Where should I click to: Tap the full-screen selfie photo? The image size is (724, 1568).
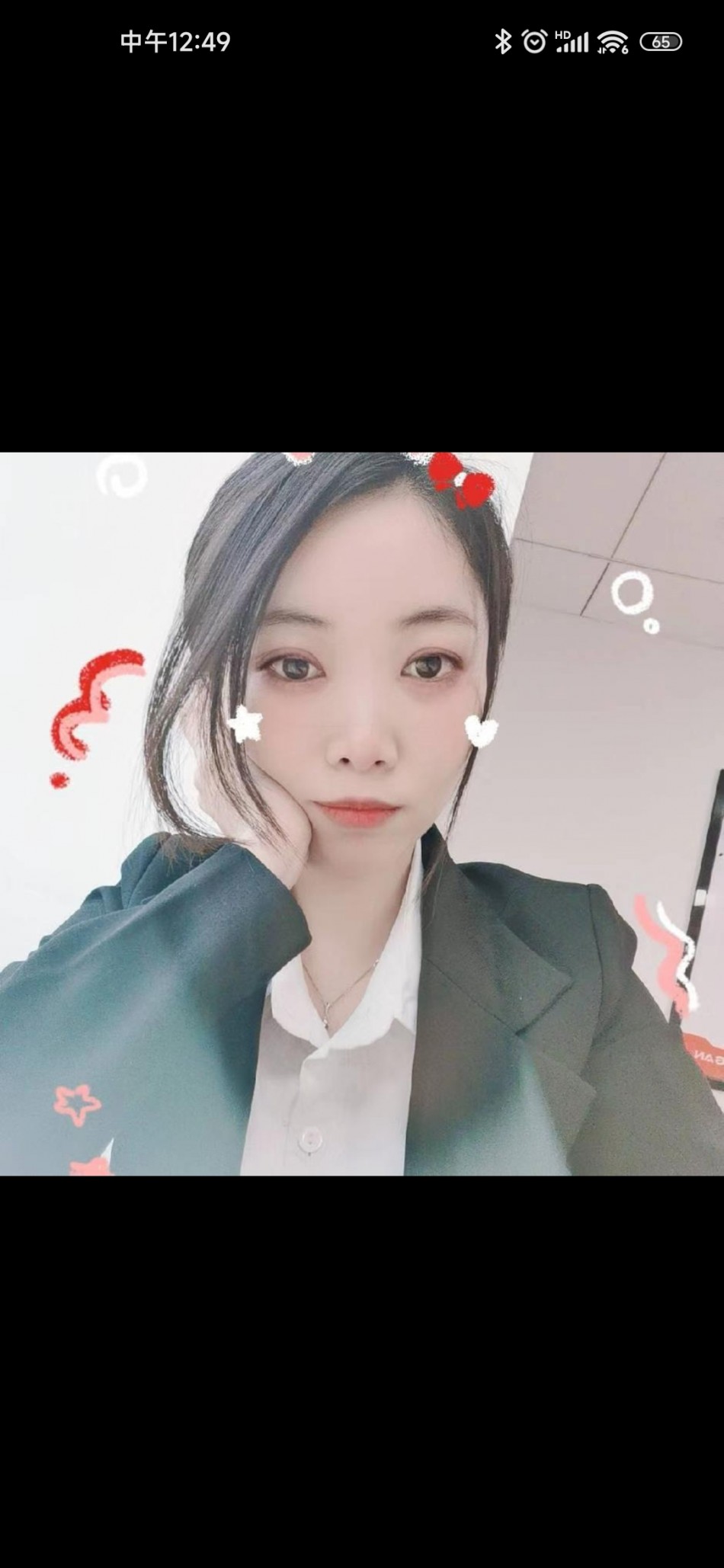click(x=362, y=814)
